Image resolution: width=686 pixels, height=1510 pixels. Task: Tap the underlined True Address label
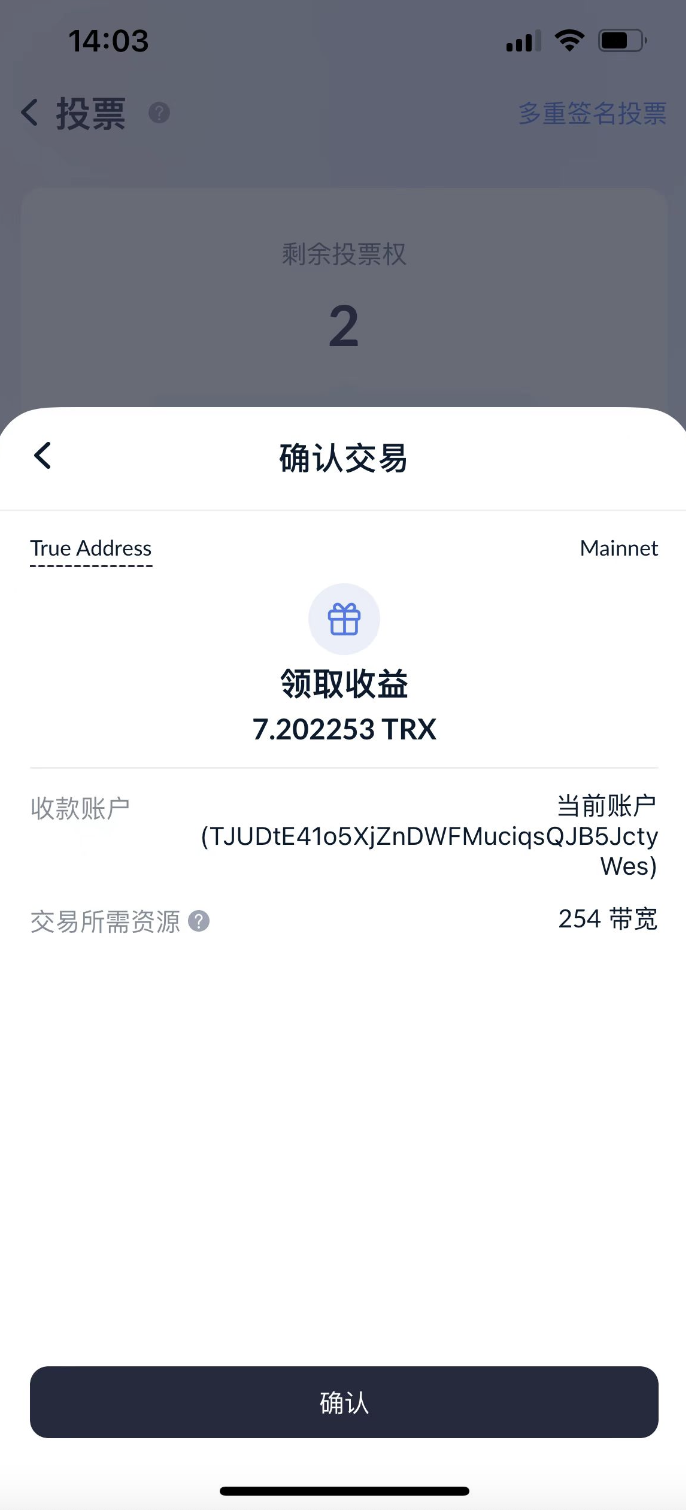(x=91, y=548)
